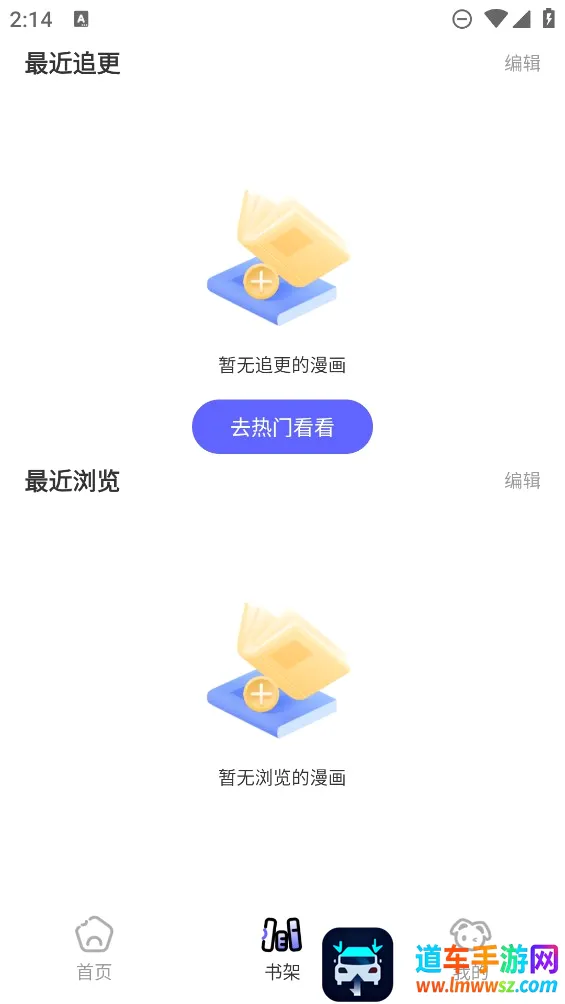Open the 我的 tab

[470, 948]
